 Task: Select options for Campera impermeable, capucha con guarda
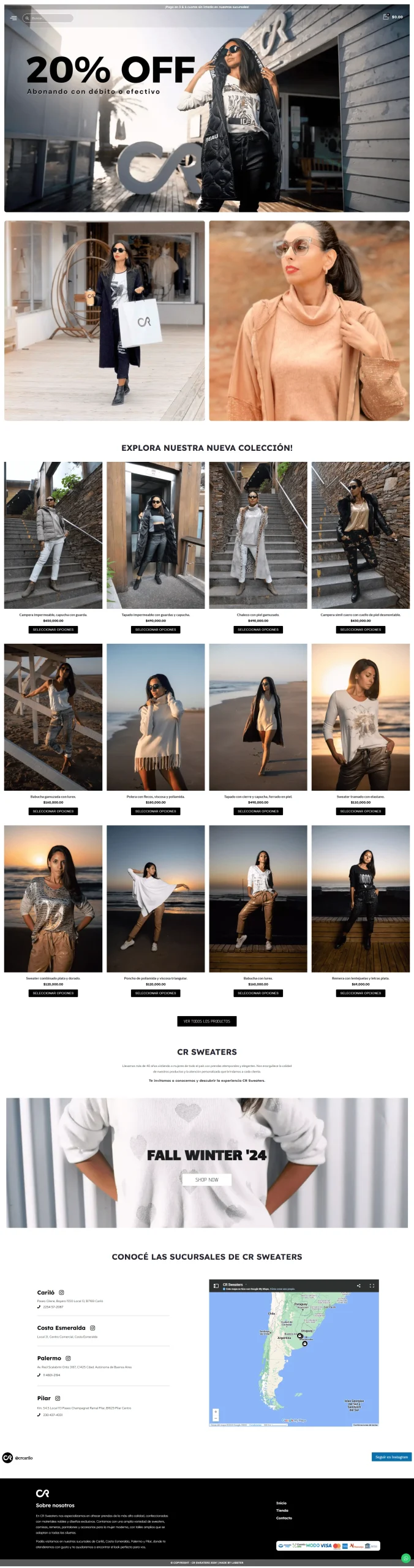pyautogui.click(x=53, y=629)
